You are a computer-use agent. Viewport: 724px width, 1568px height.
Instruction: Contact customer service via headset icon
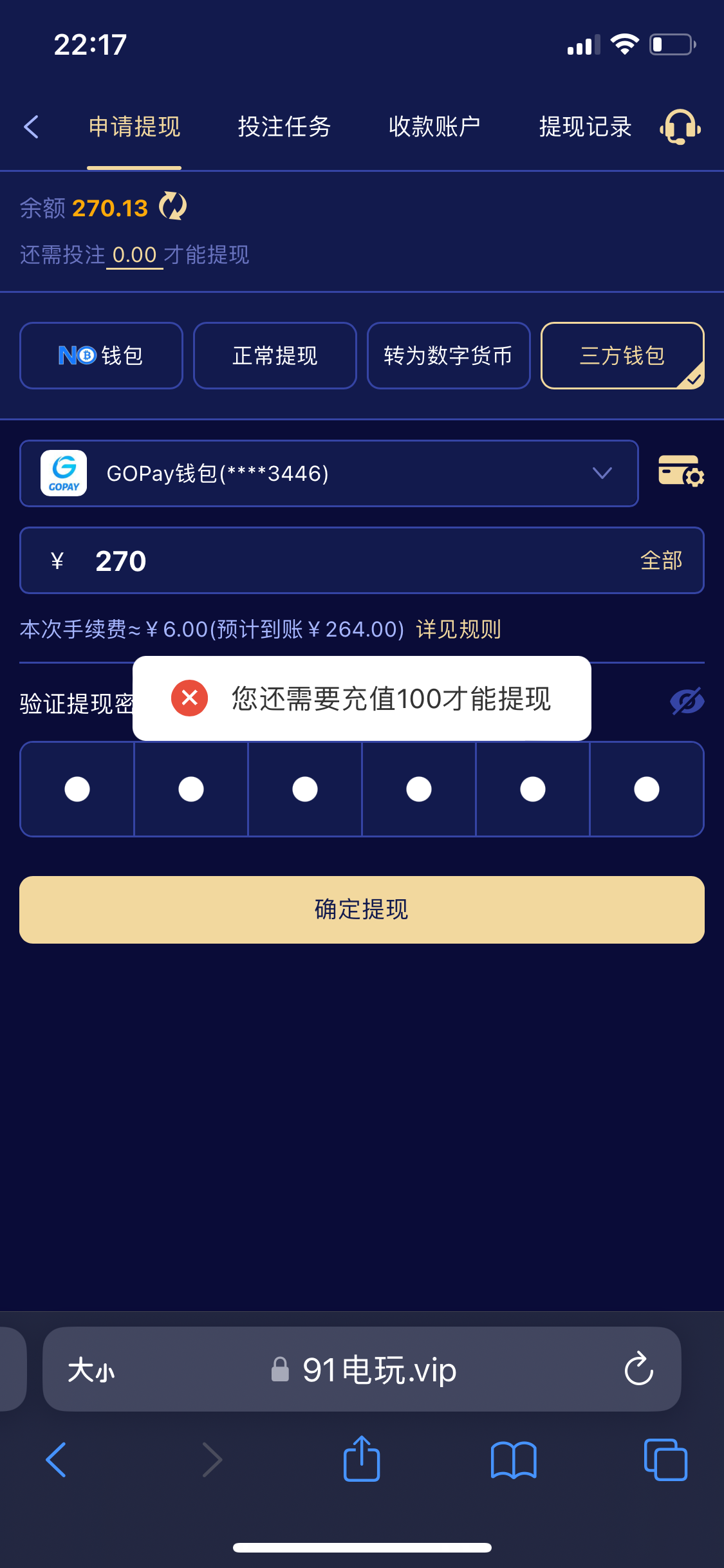[680, 127]
